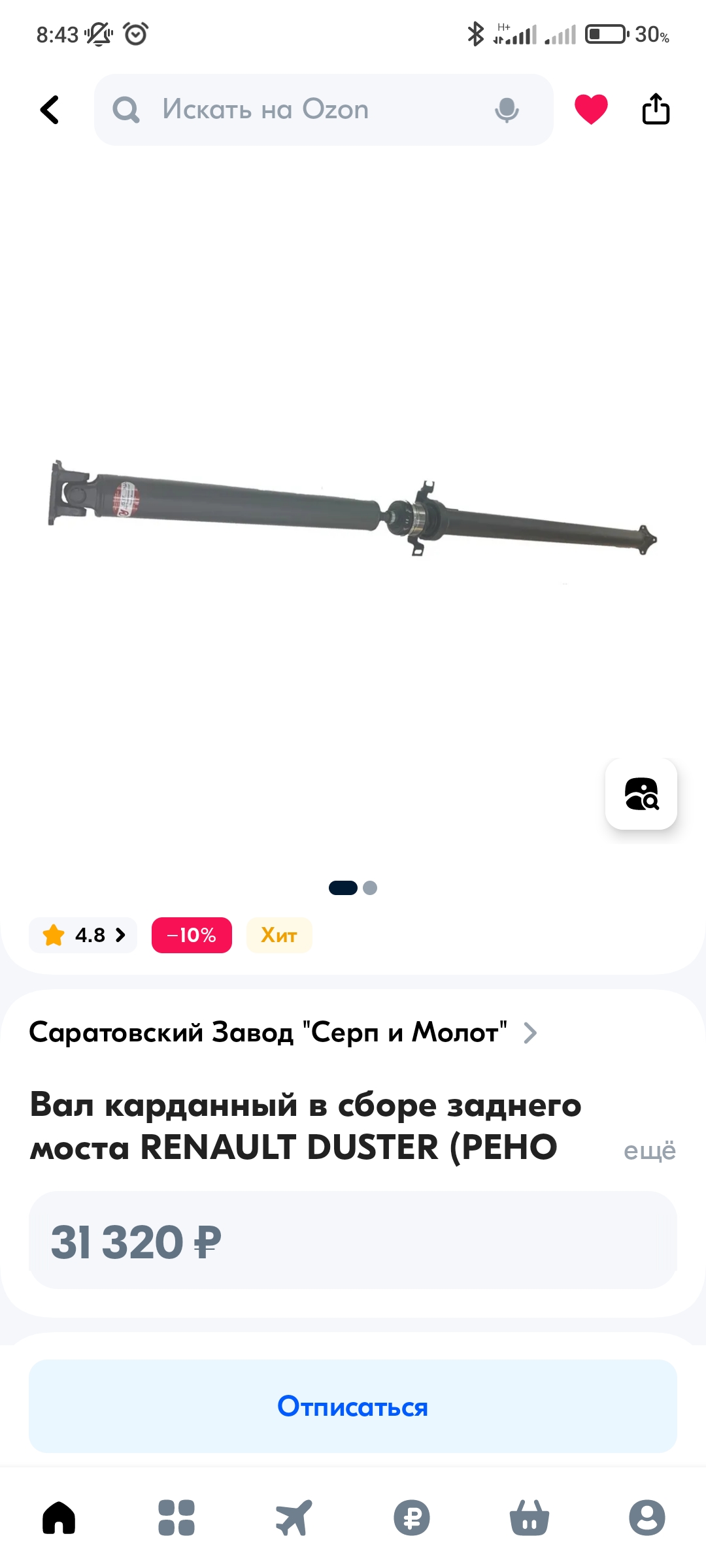Start voice search with the microphone
706x1568 pixels.
(x=507, y=110)
